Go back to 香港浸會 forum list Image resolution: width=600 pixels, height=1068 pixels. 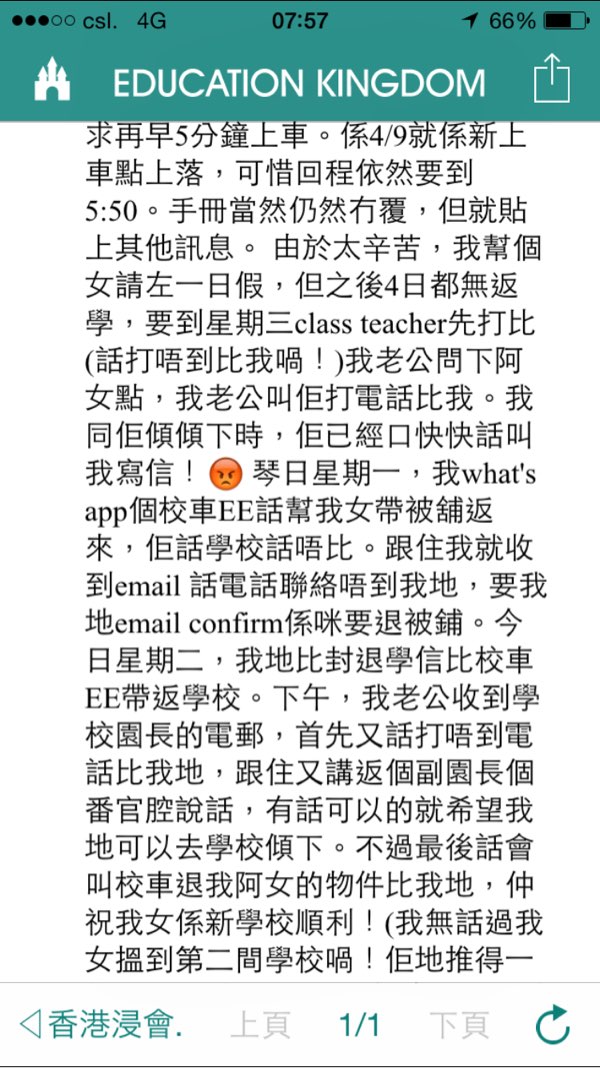[x=100, y=1025]
